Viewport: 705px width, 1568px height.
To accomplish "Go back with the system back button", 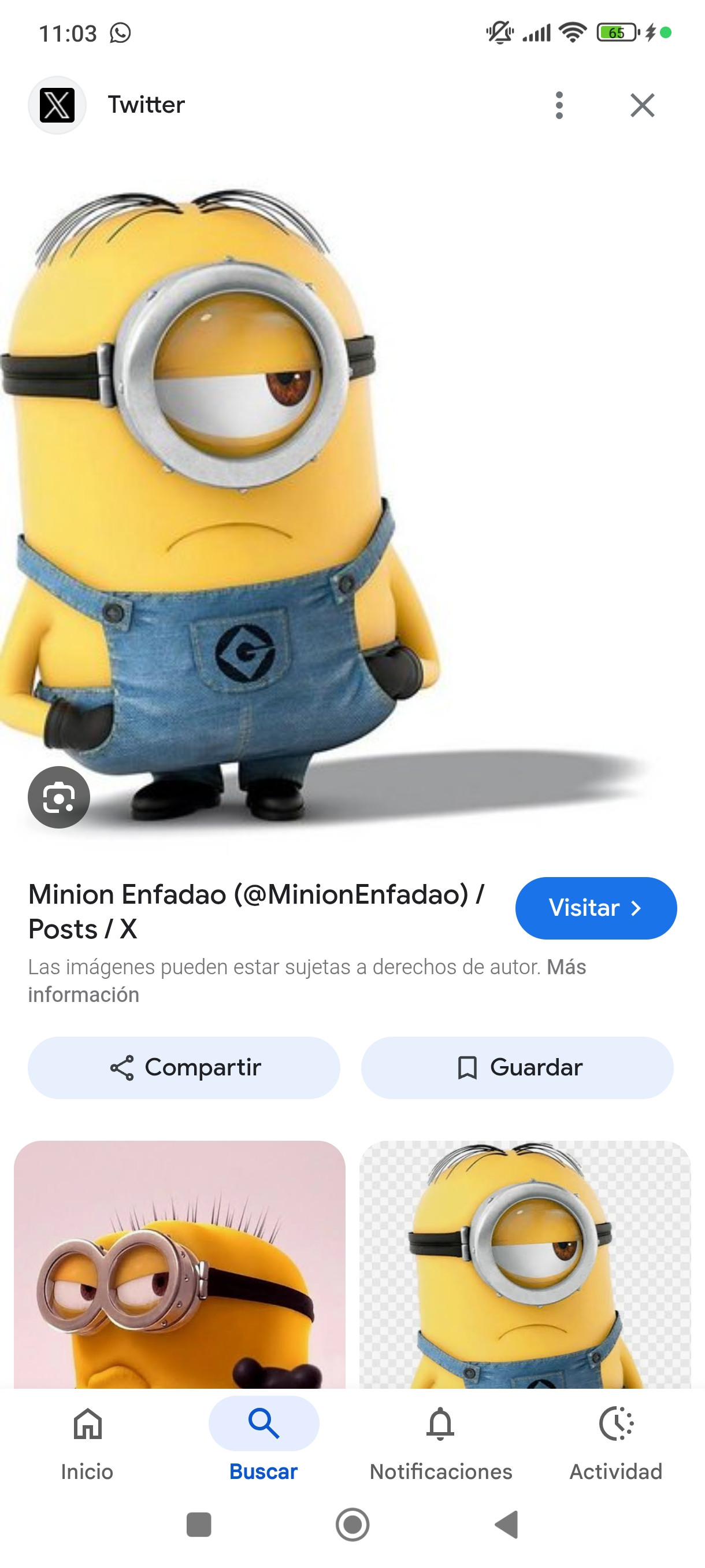I will tap(506, 1524).
